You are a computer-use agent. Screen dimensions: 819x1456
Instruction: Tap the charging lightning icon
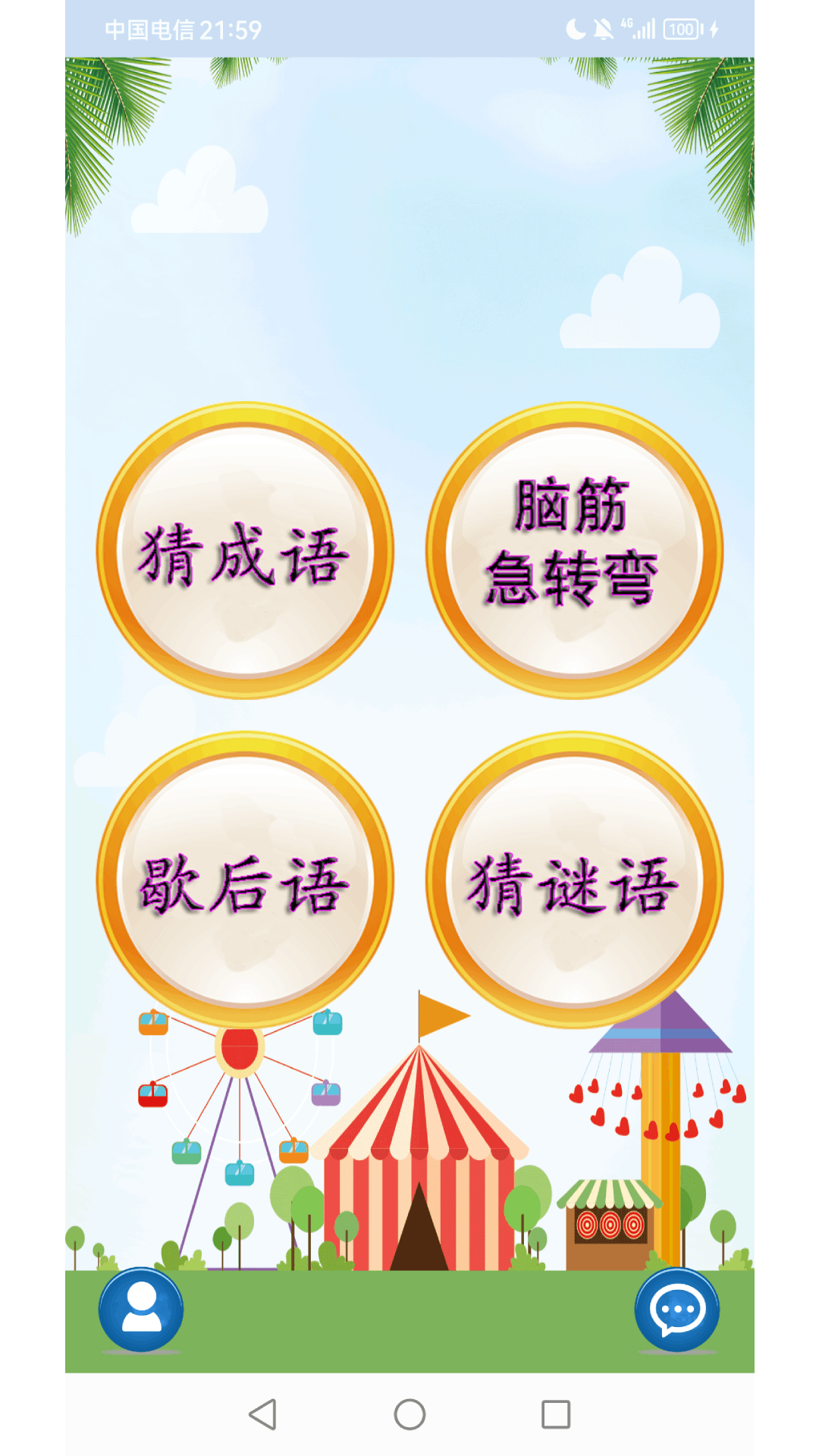click(714, 28)
